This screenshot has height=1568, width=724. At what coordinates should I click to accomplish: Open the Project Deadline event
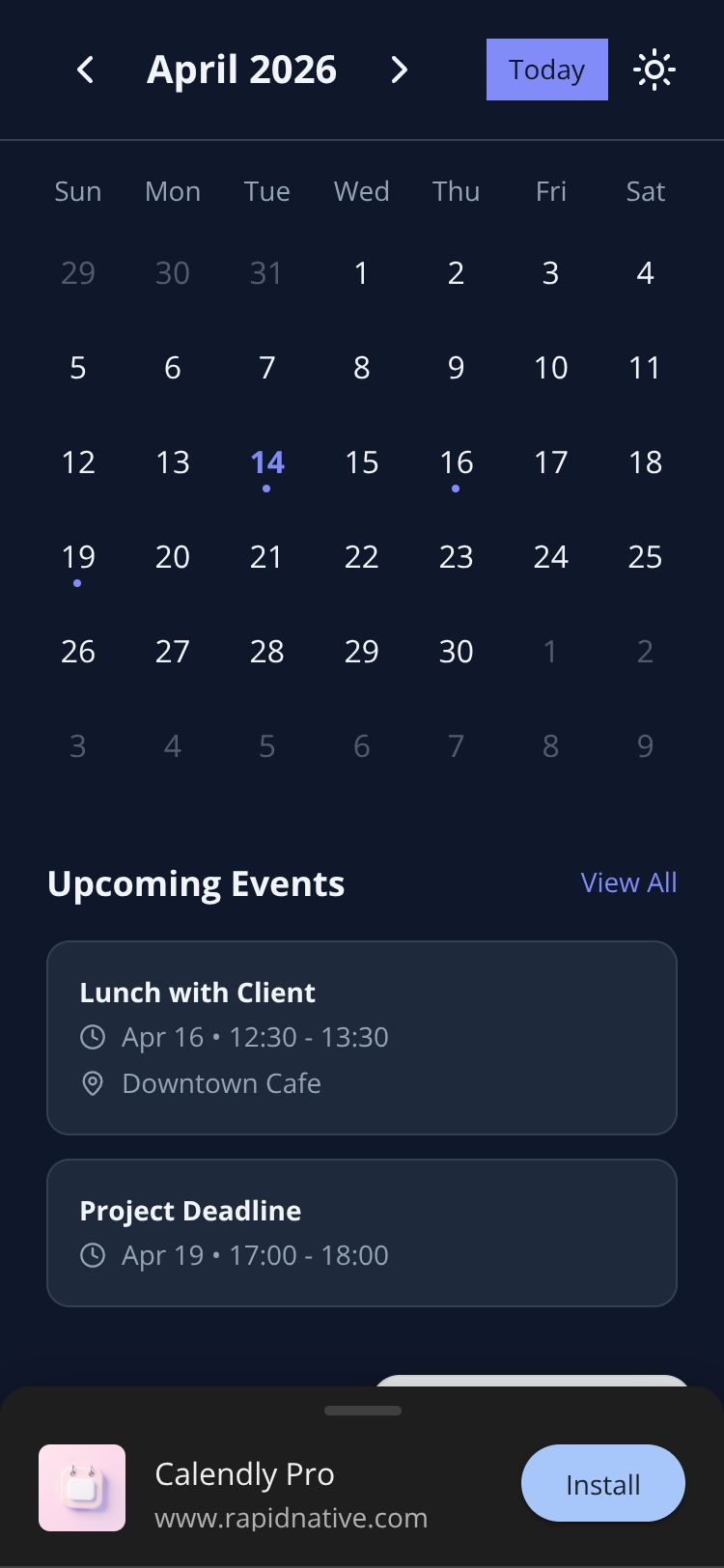[x=361, y=1232]
